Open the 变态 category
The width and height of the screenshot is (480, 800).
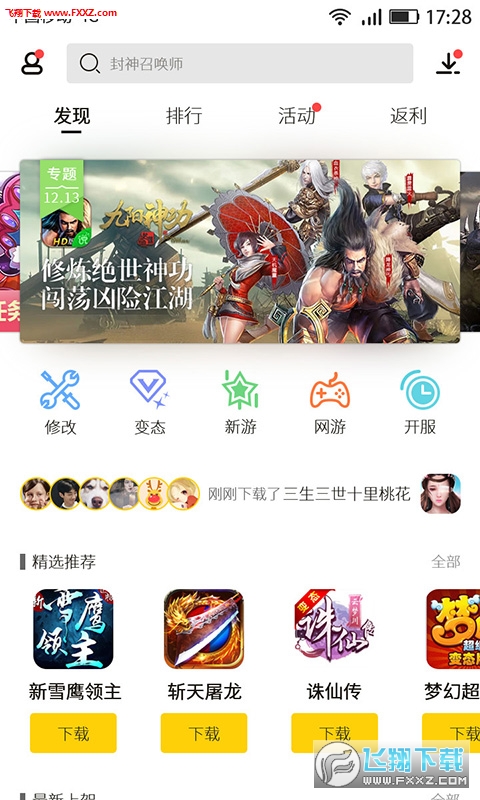150,403
